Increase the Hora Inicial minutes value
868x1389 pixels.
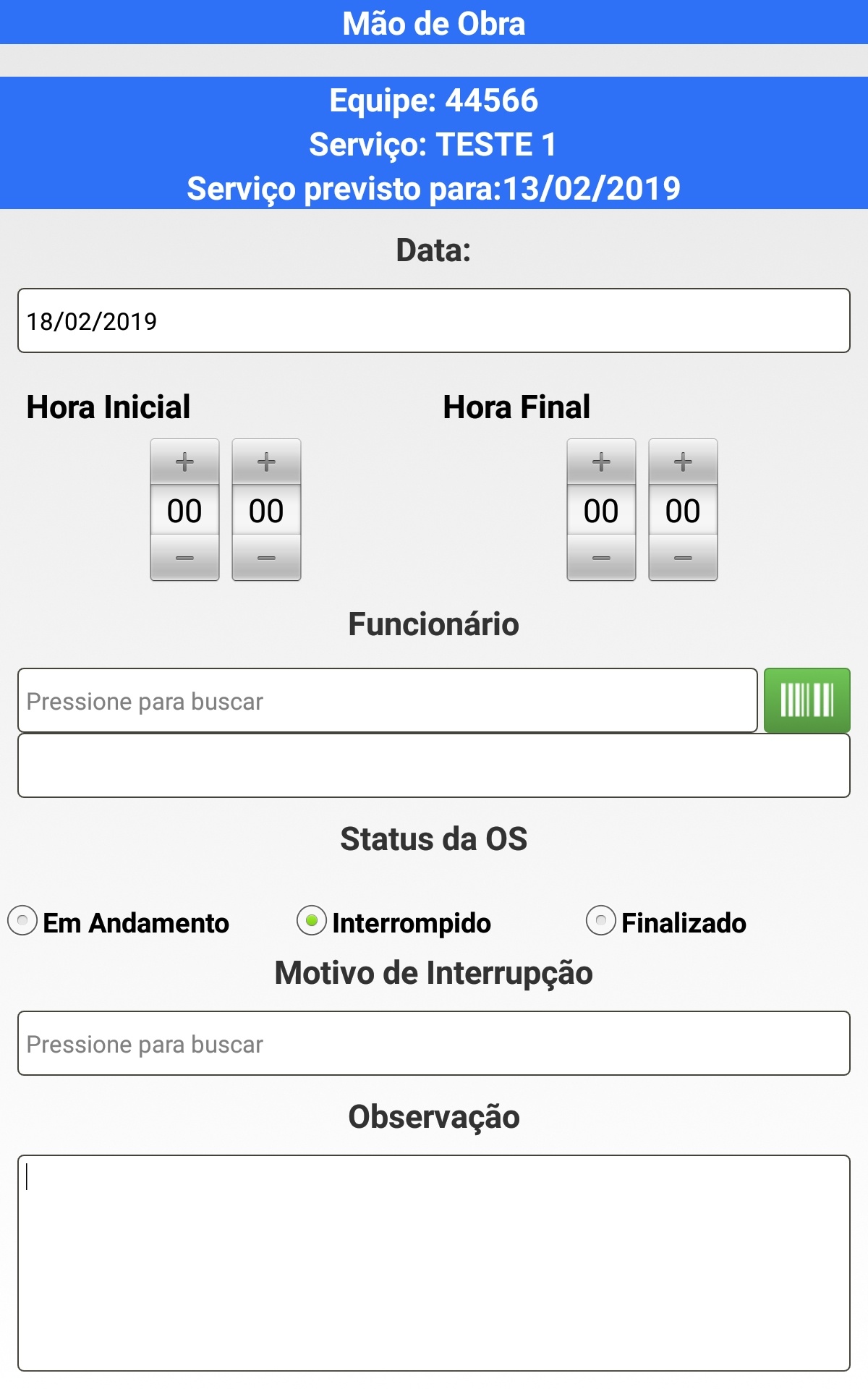[266, 462]
